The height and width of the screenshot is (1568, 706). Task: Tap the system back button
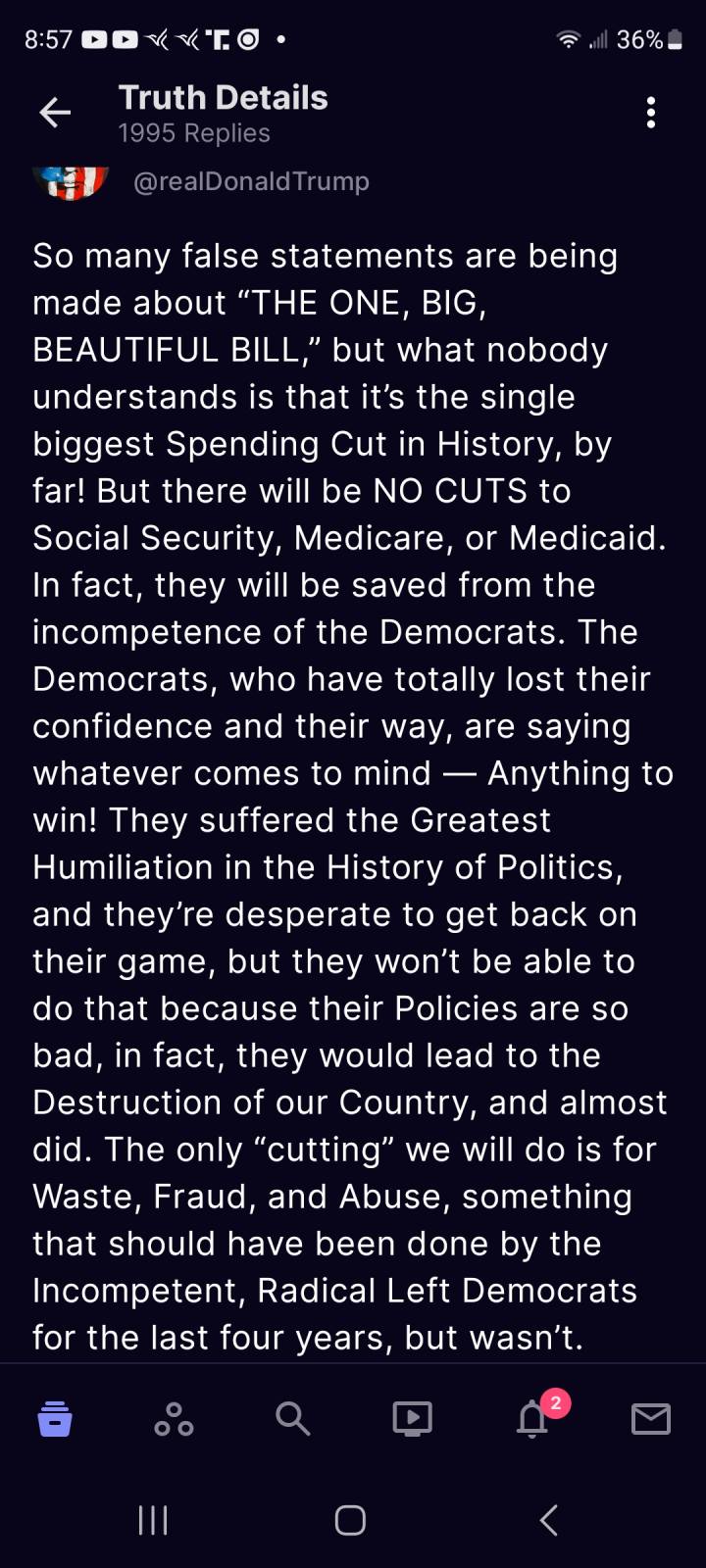(549, 1520)
